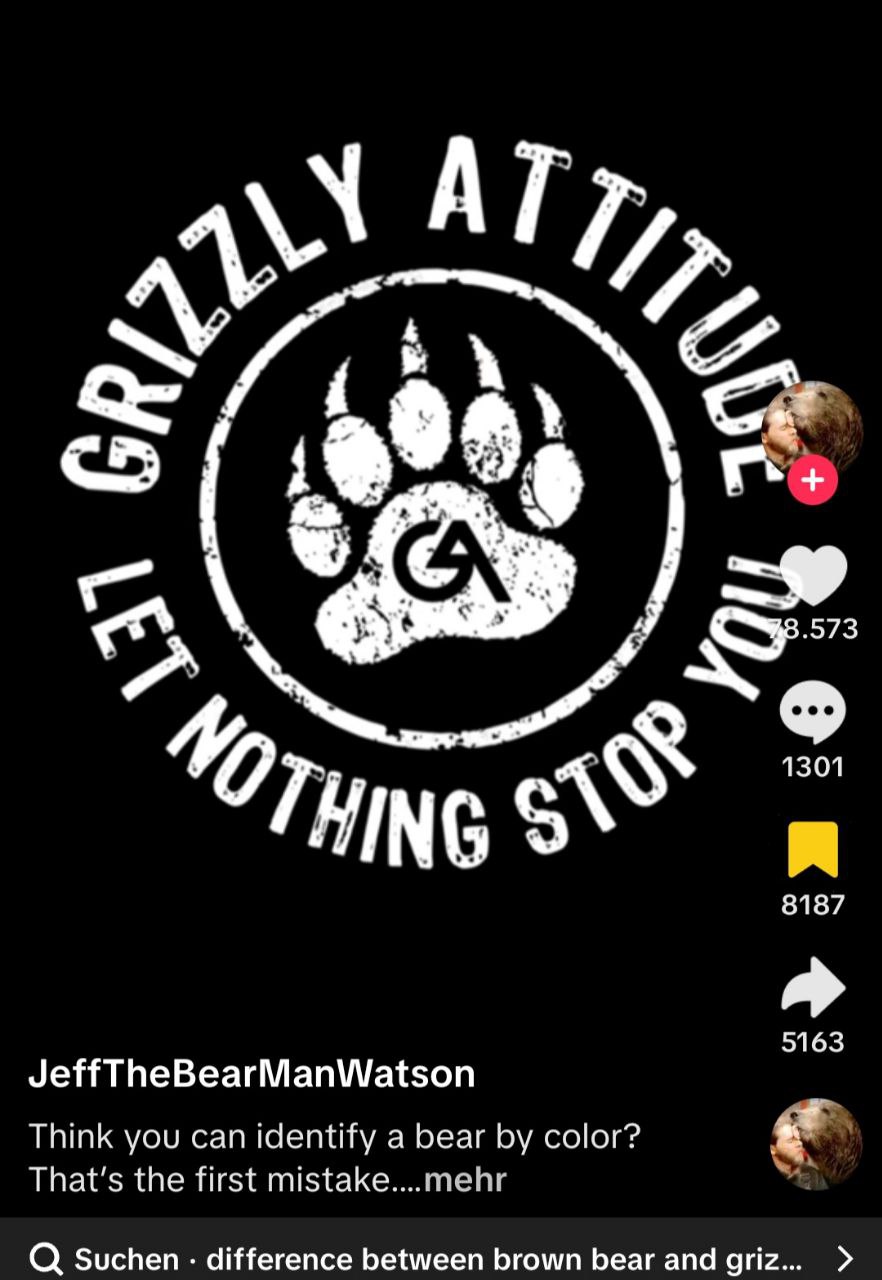Follow the creator with the plus button
Viewport: 882px width, 1280px height.
point(812,481)
